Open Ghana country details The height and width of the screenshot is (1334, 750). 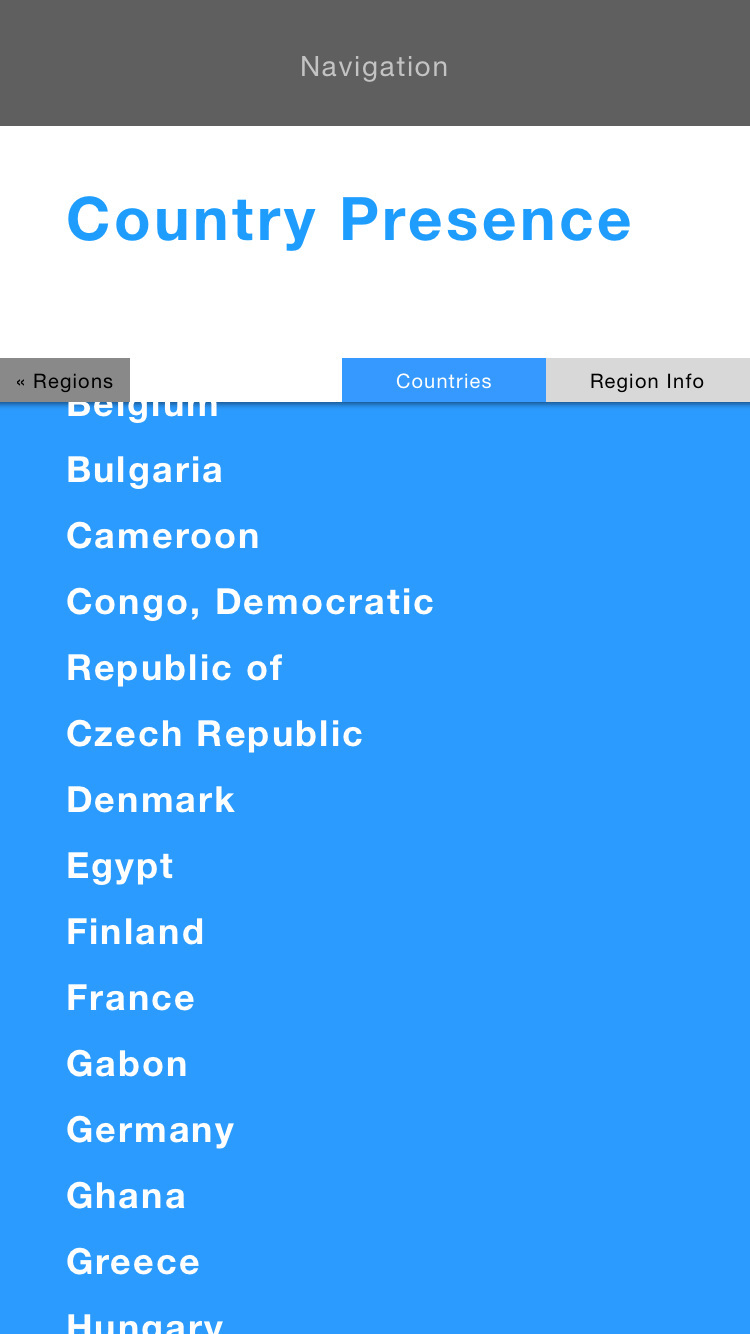[126, 1196]
